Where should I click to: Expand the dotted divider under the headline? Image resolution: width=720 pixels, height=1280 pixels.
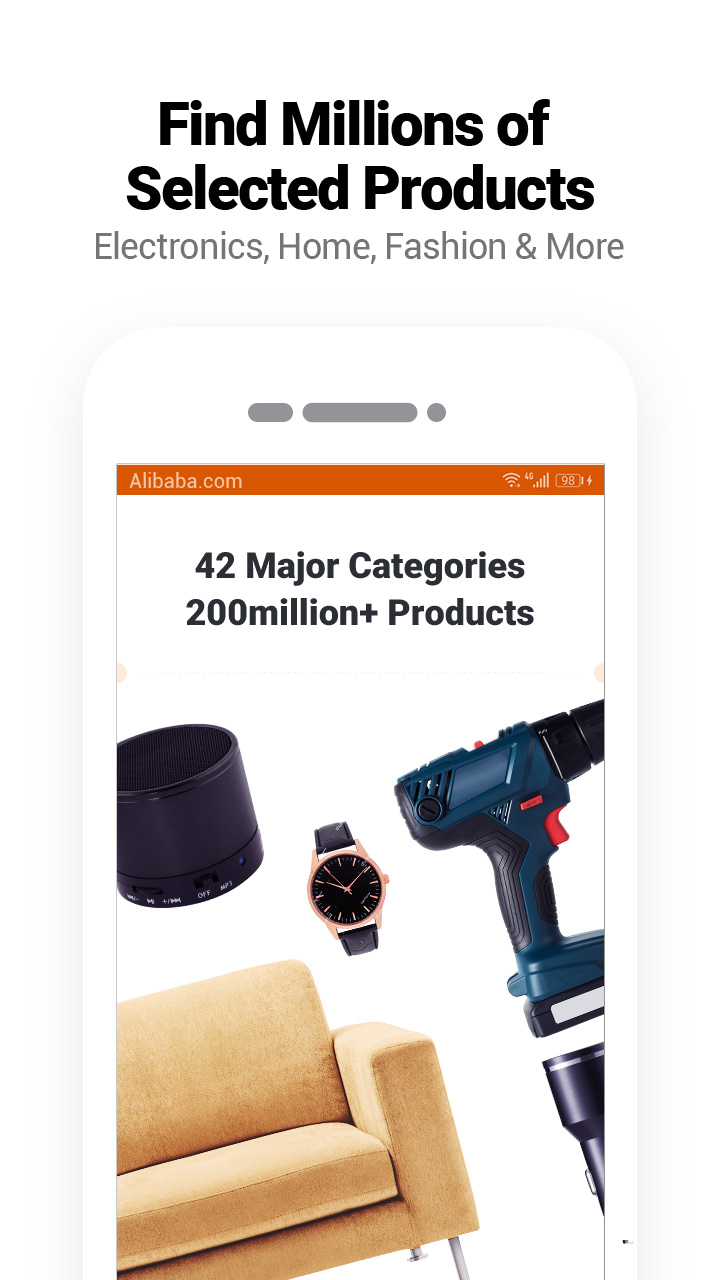click(360, 672)
